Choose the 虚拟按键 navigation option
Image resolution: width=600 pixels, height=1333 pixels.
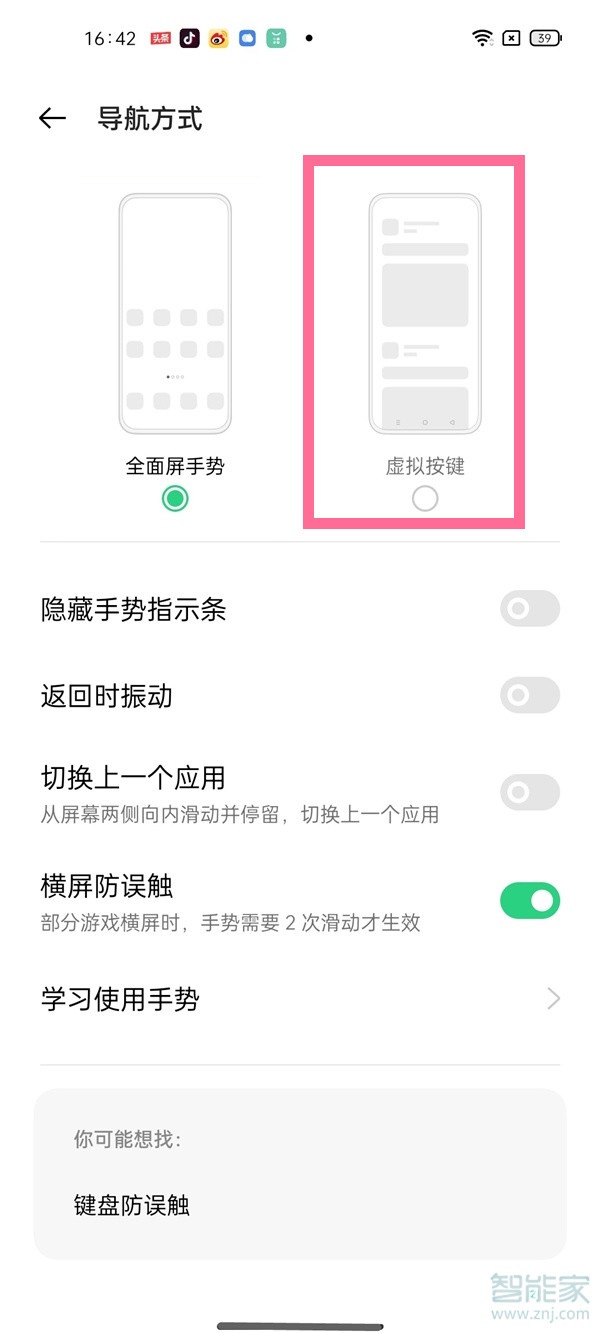coord(425,498)
